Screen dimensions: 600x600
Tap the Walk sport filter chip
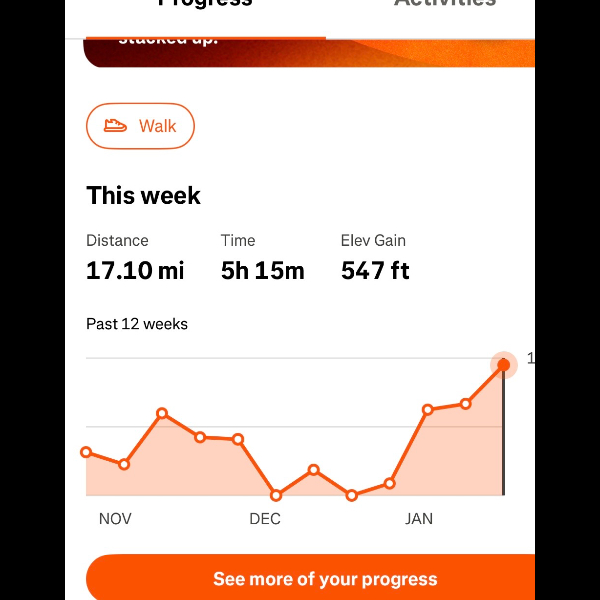click(140, 126)
